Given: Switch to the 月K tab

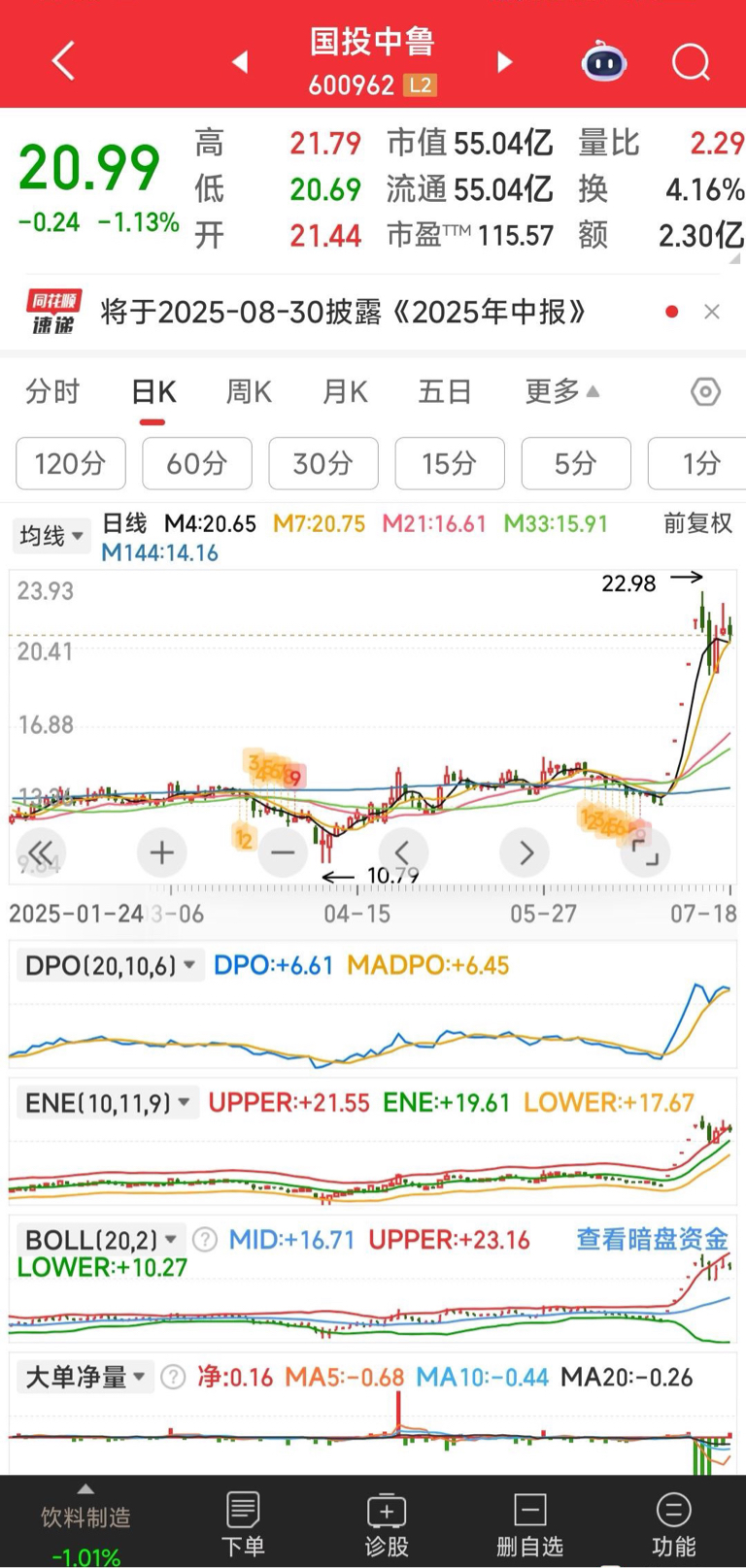Looking at the screenshot, I should 345,392.
